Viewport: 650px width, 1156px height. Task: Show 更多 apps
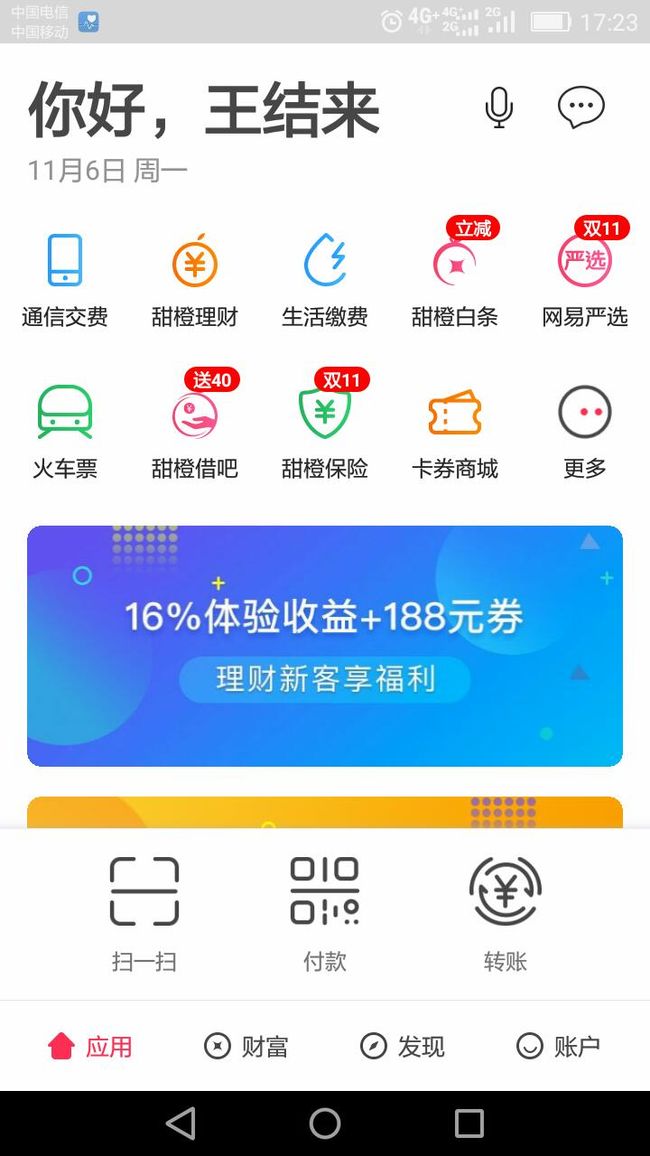tap(585, 432)
